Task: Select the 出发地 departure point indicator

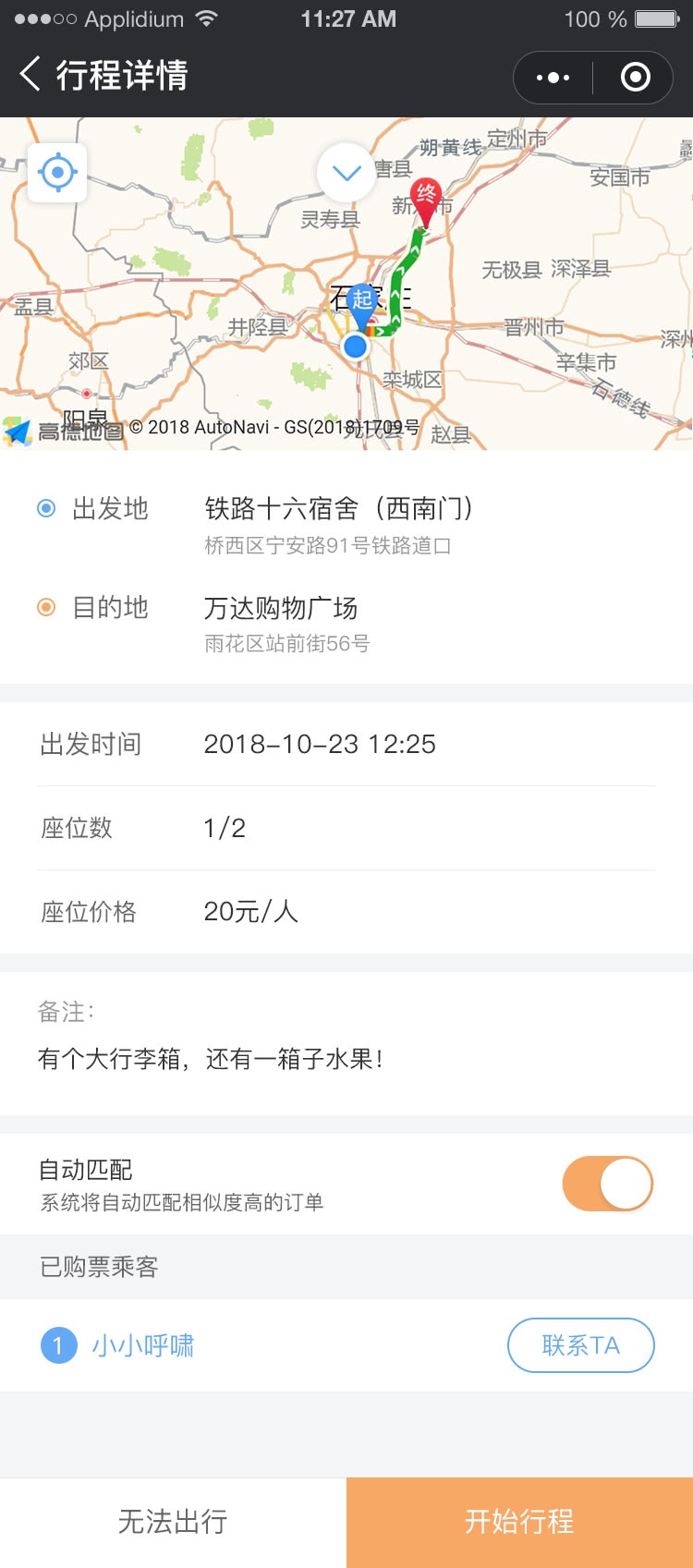Action: (44, 508)
